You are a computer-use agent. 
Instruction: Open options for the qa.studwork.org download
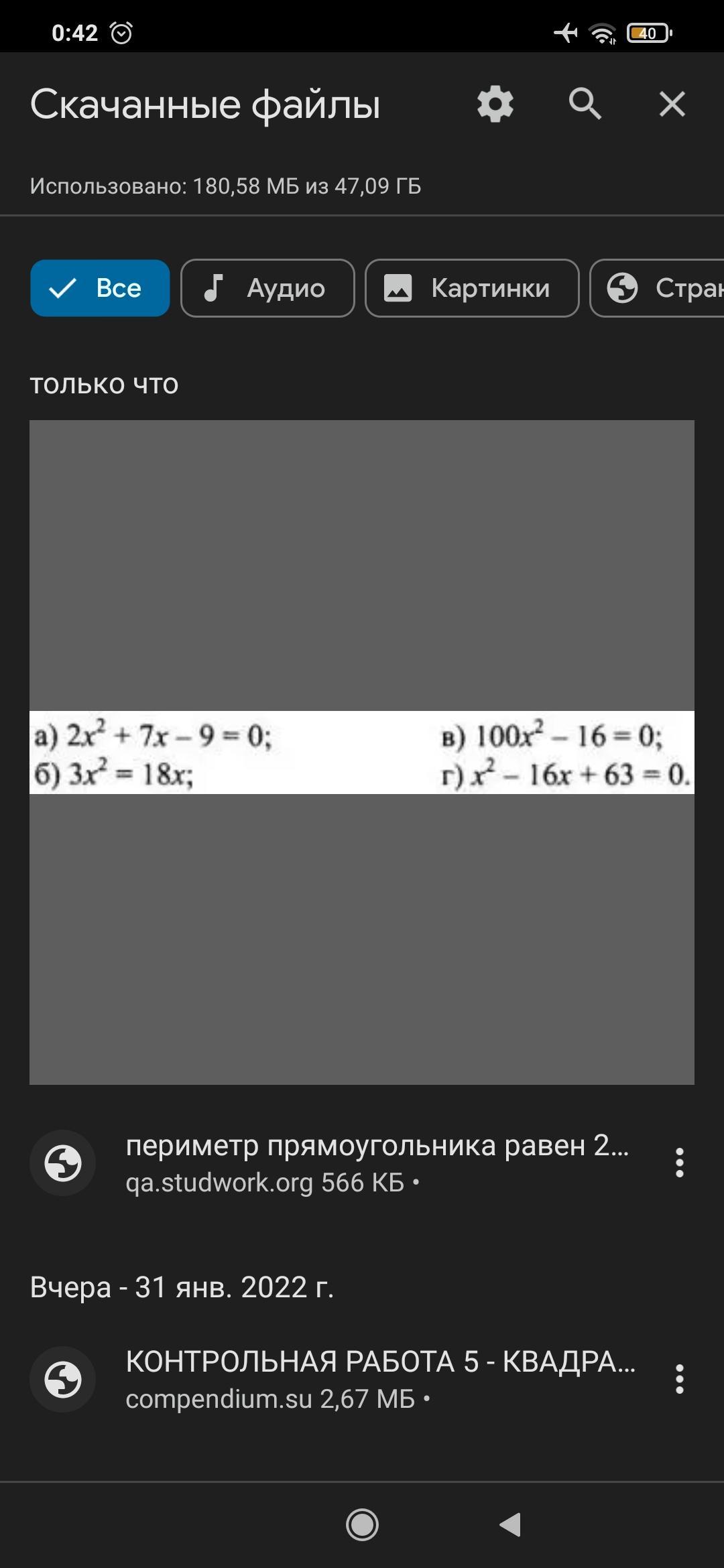click(x=679, y=1163)
